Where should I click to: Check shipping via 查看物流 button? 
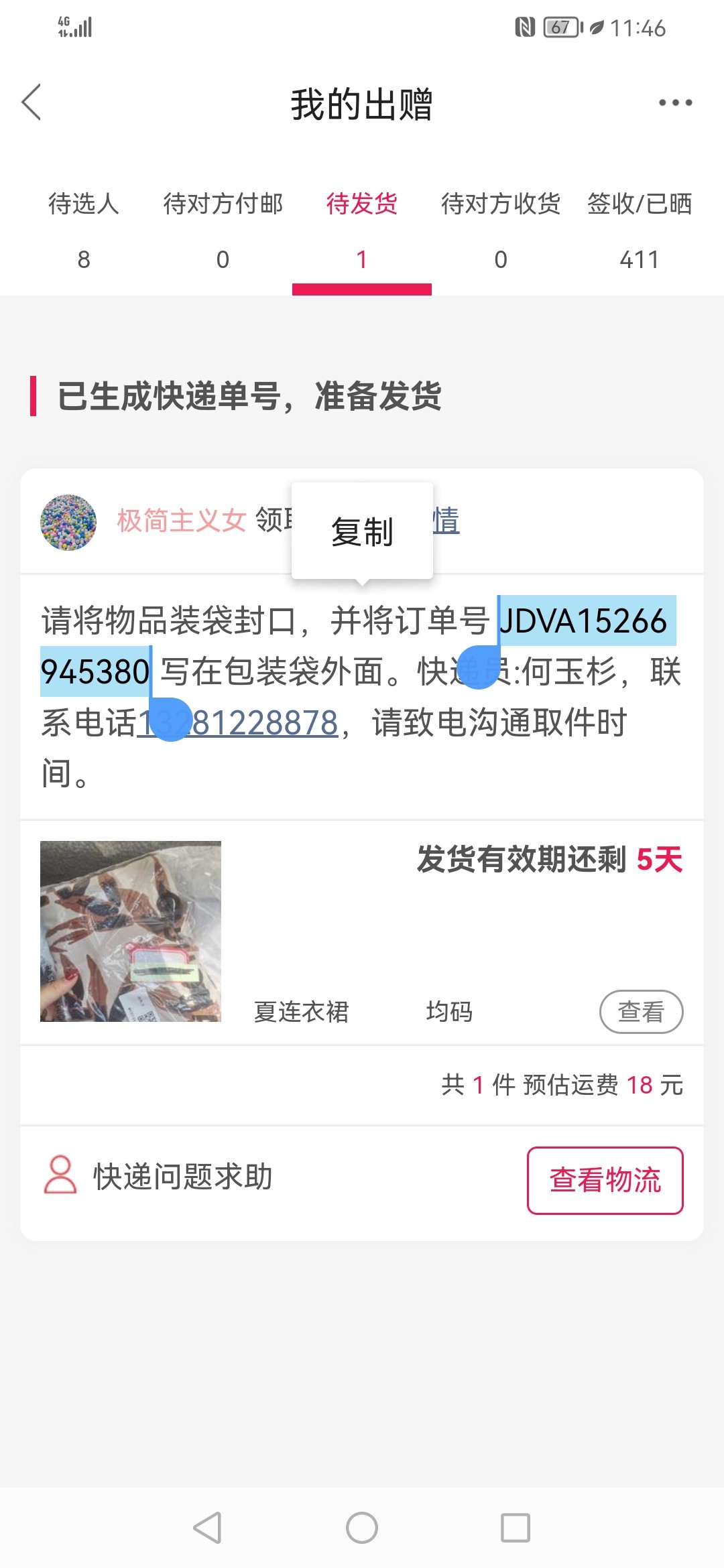pos(605,1180)
